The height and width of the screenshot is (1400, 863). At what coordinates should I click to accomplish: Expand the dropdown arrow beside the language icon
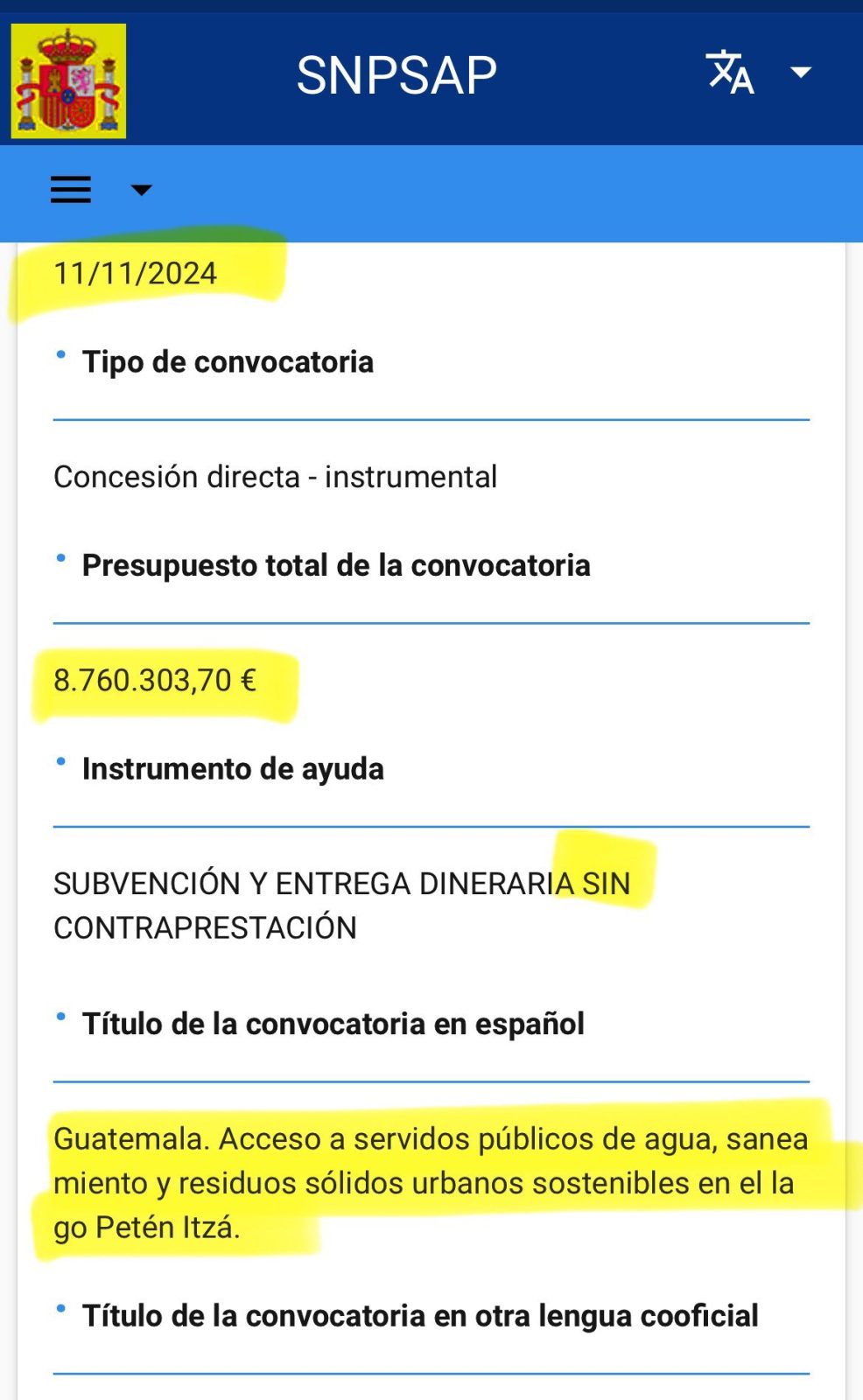pos(799,73)
